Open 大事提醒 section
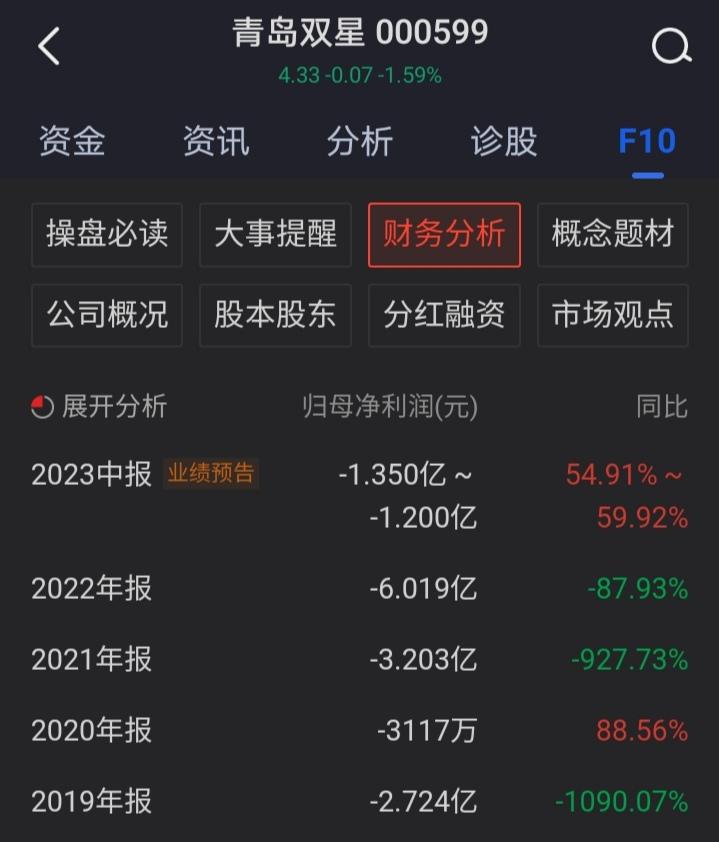This screenshot has width=719, height=842. coord(275,235)
